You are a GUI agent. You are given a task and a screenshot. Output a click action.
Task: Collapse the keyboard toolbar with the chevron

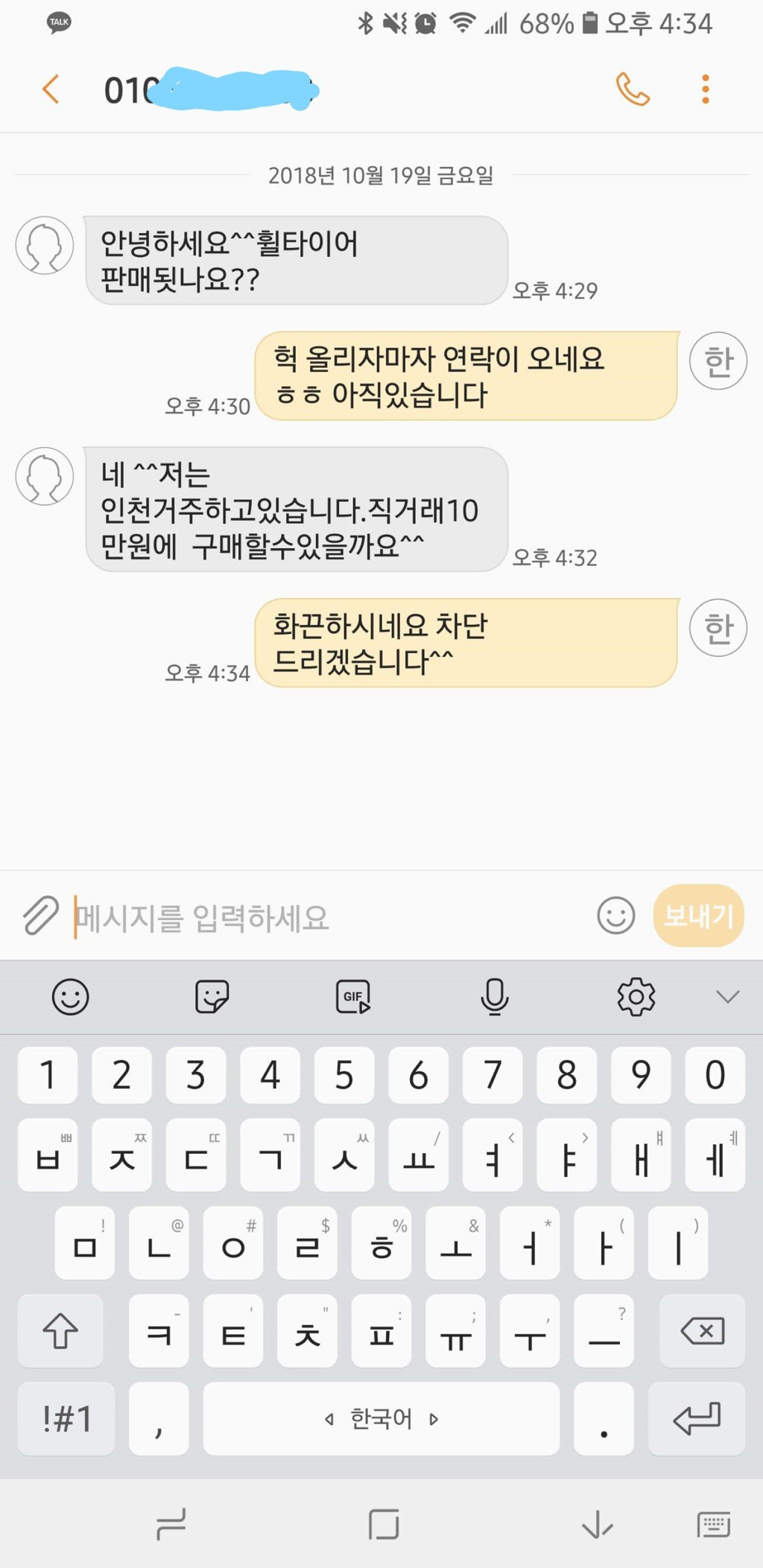tap(724, 997)
